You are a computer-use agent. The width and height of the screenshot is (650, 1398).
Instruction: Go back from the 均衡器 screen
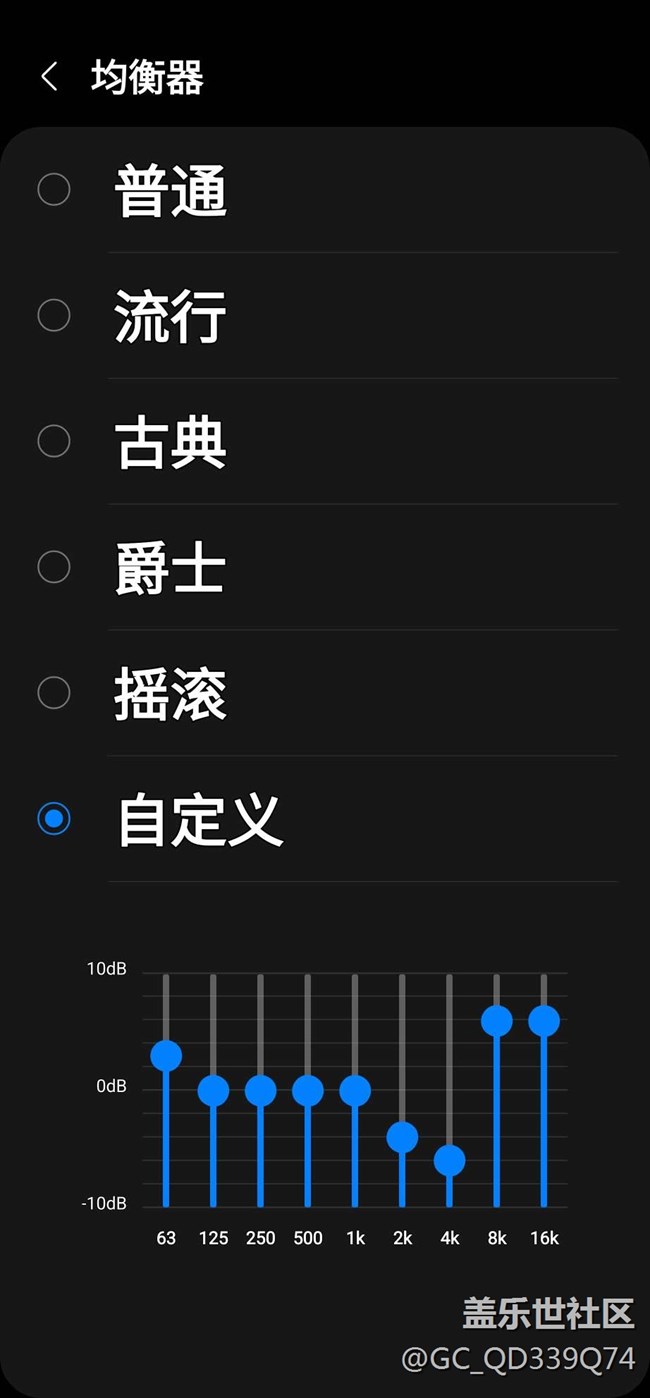pos(49,77)
